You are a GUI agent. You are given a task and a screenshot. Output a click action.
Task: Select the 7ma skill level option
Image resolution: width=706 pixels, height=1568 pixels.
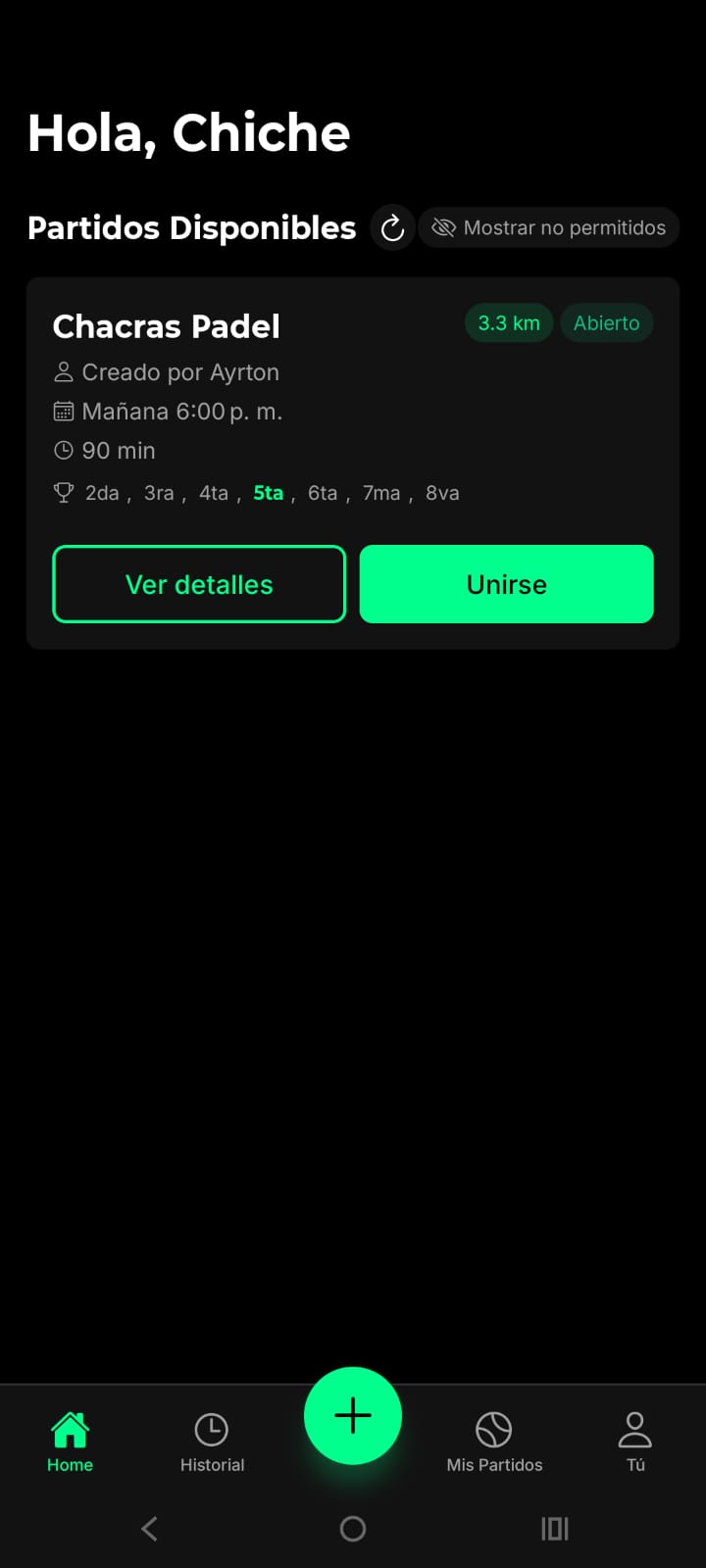380,493
